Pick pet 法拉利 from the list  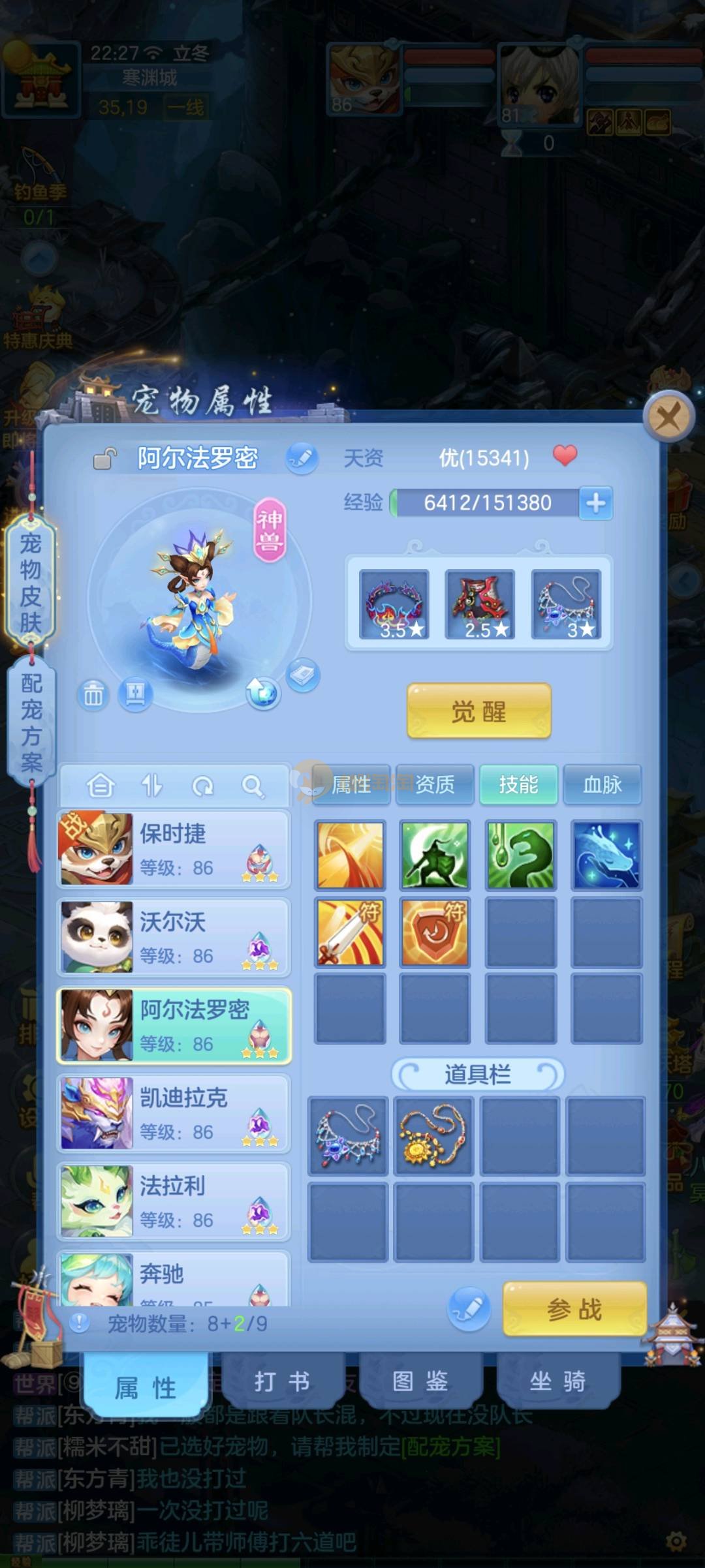[x=174, y=1201]
